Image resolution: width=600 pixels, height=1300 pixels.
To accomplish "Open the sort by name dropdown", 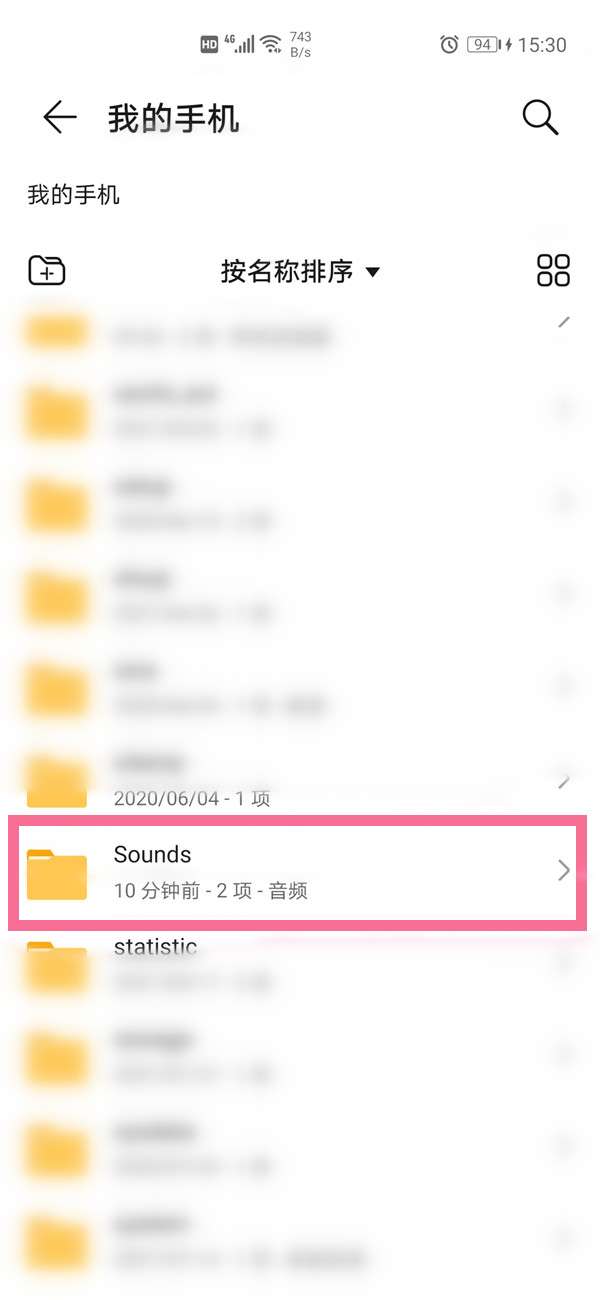I will coord(300,271).
